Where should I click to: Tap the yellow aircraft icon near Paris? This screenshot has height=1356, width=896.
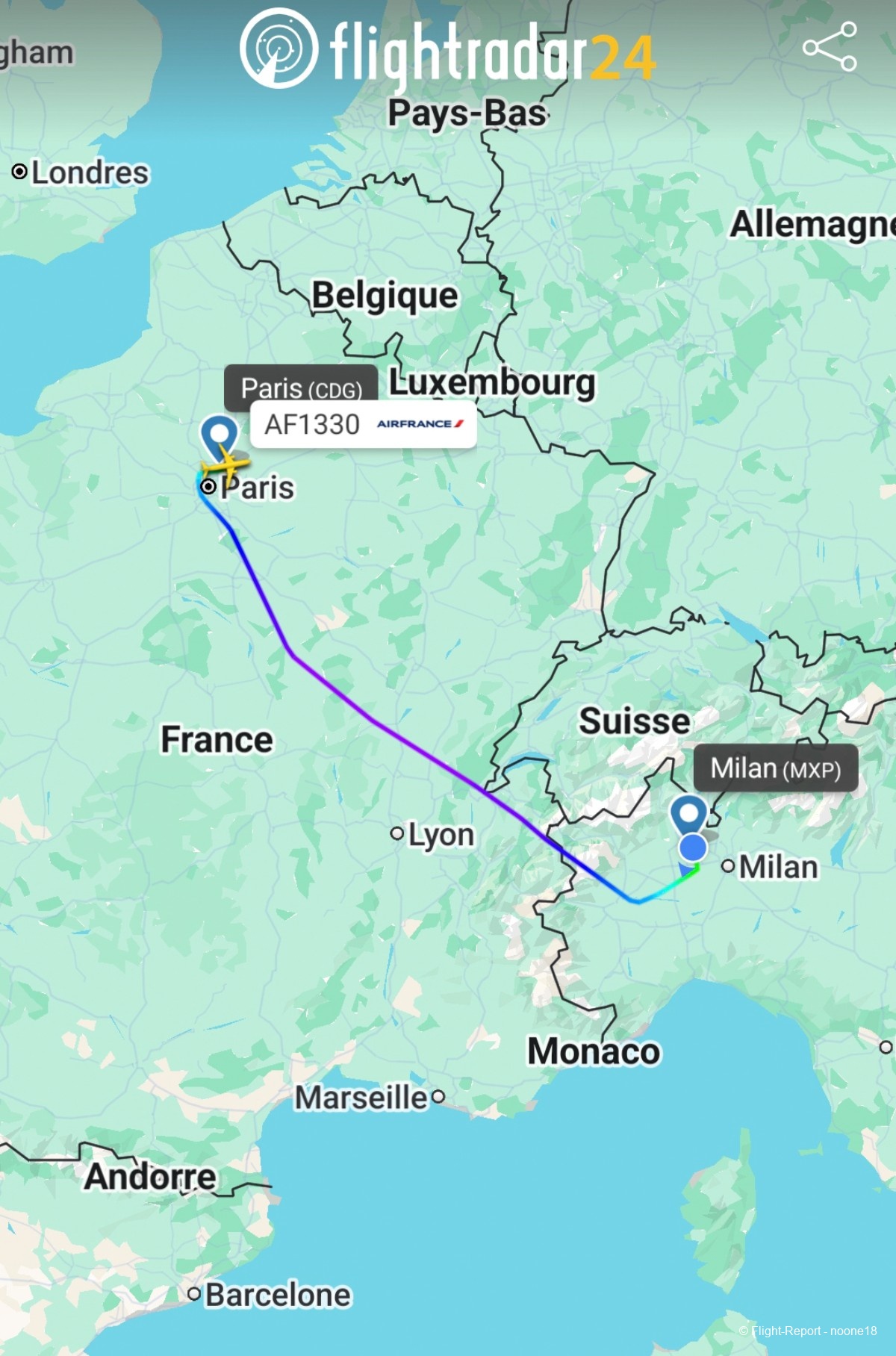[x=225, y=465]
